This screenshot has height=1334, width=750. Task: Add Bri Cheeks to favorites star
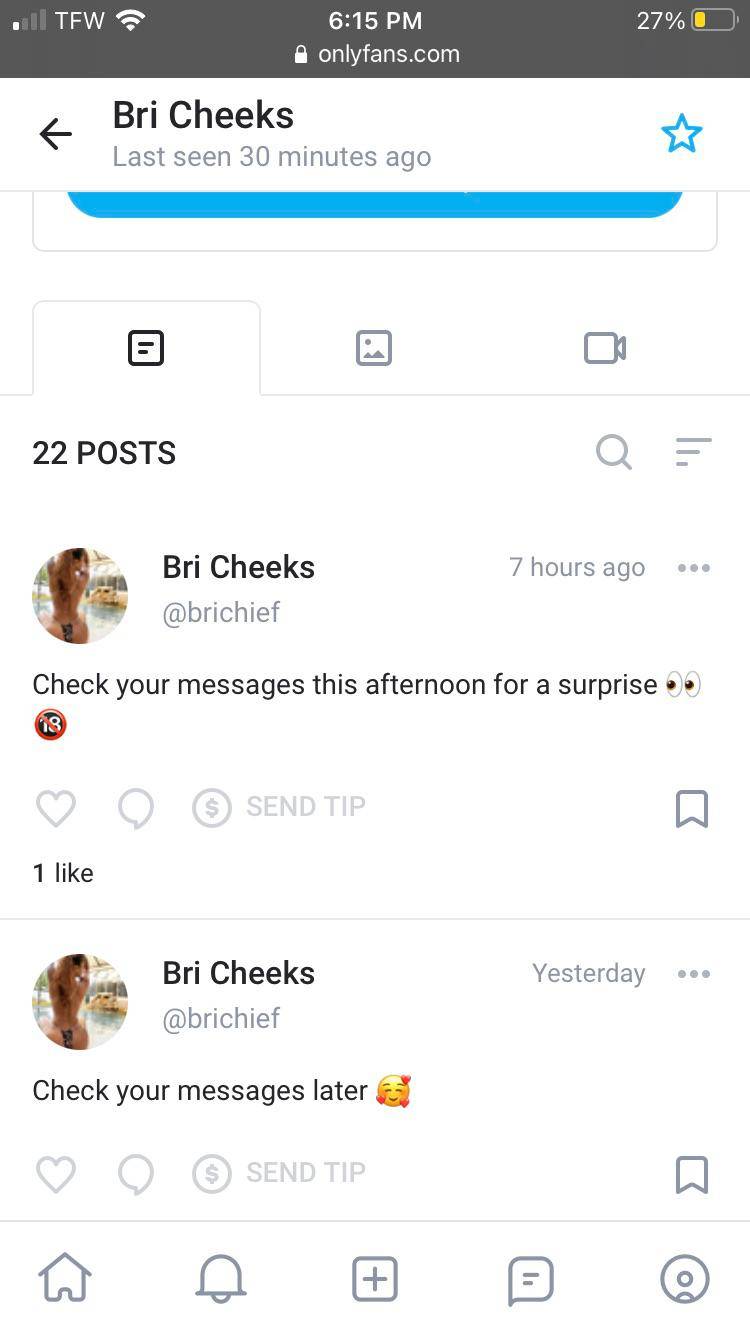coord(682,134)
